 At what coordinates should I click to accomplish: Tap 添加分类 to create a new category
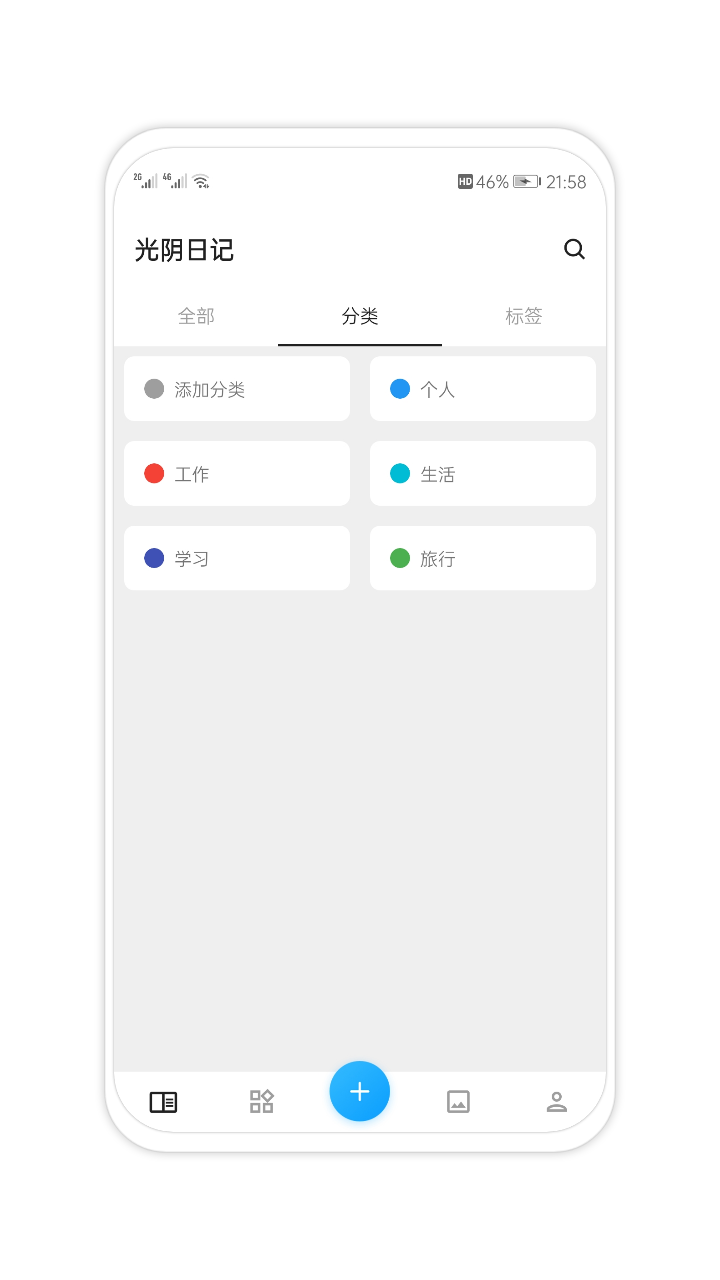click(237, 388)
